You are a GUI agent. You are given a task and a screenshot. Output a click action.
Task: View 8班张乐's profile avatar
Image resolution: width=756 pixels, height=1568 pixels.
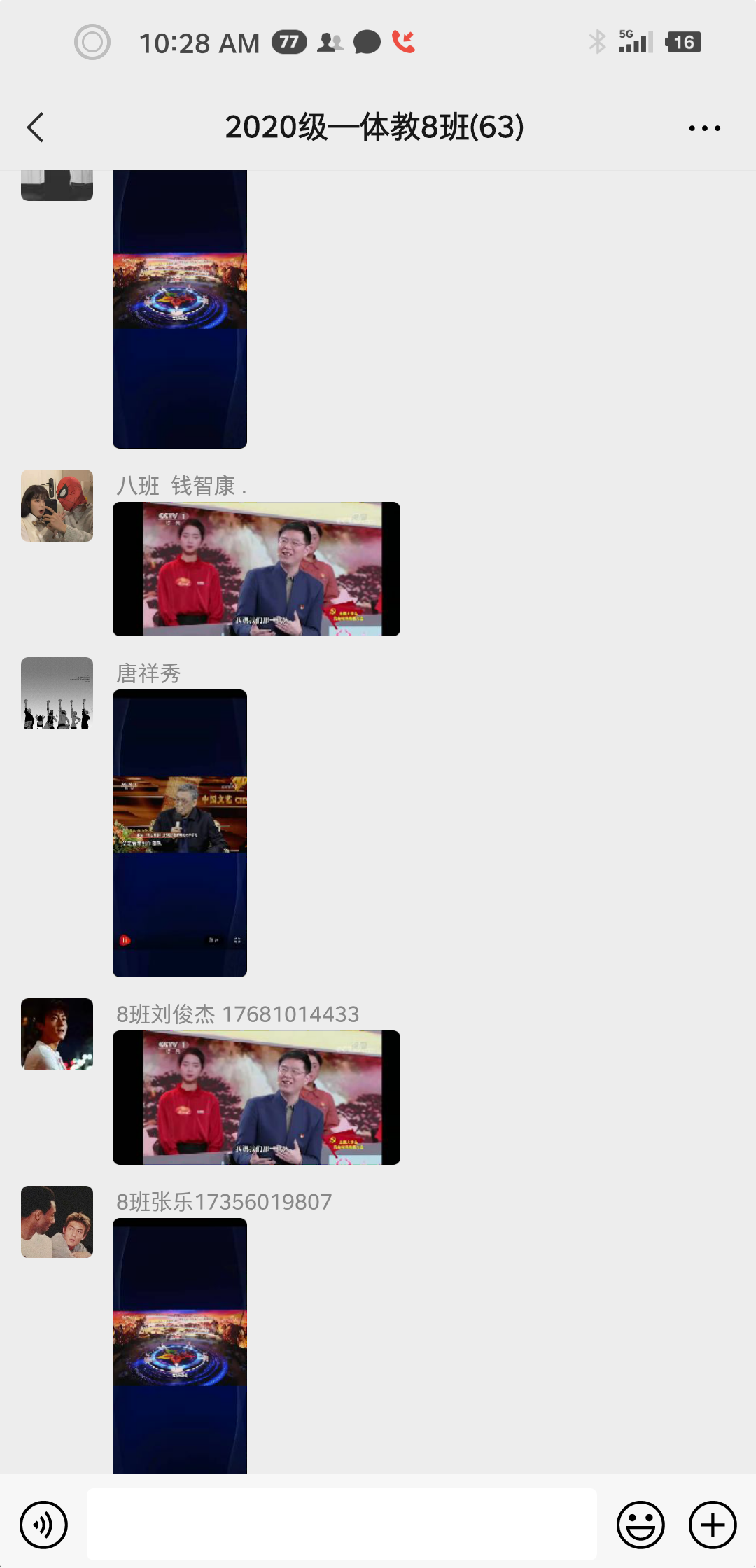tap(57, 1221)
